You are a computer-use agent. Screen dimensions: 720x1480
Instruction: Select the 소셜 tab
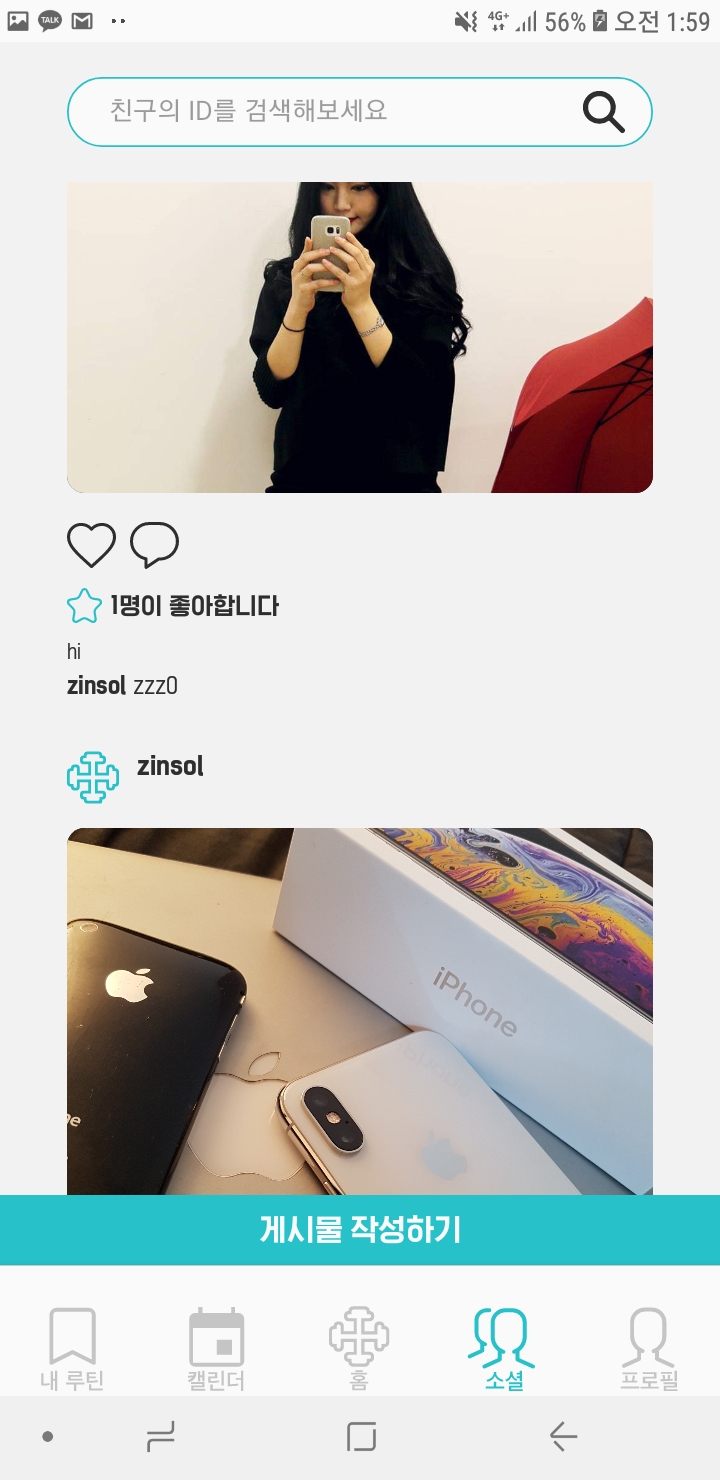(503, 1348)
